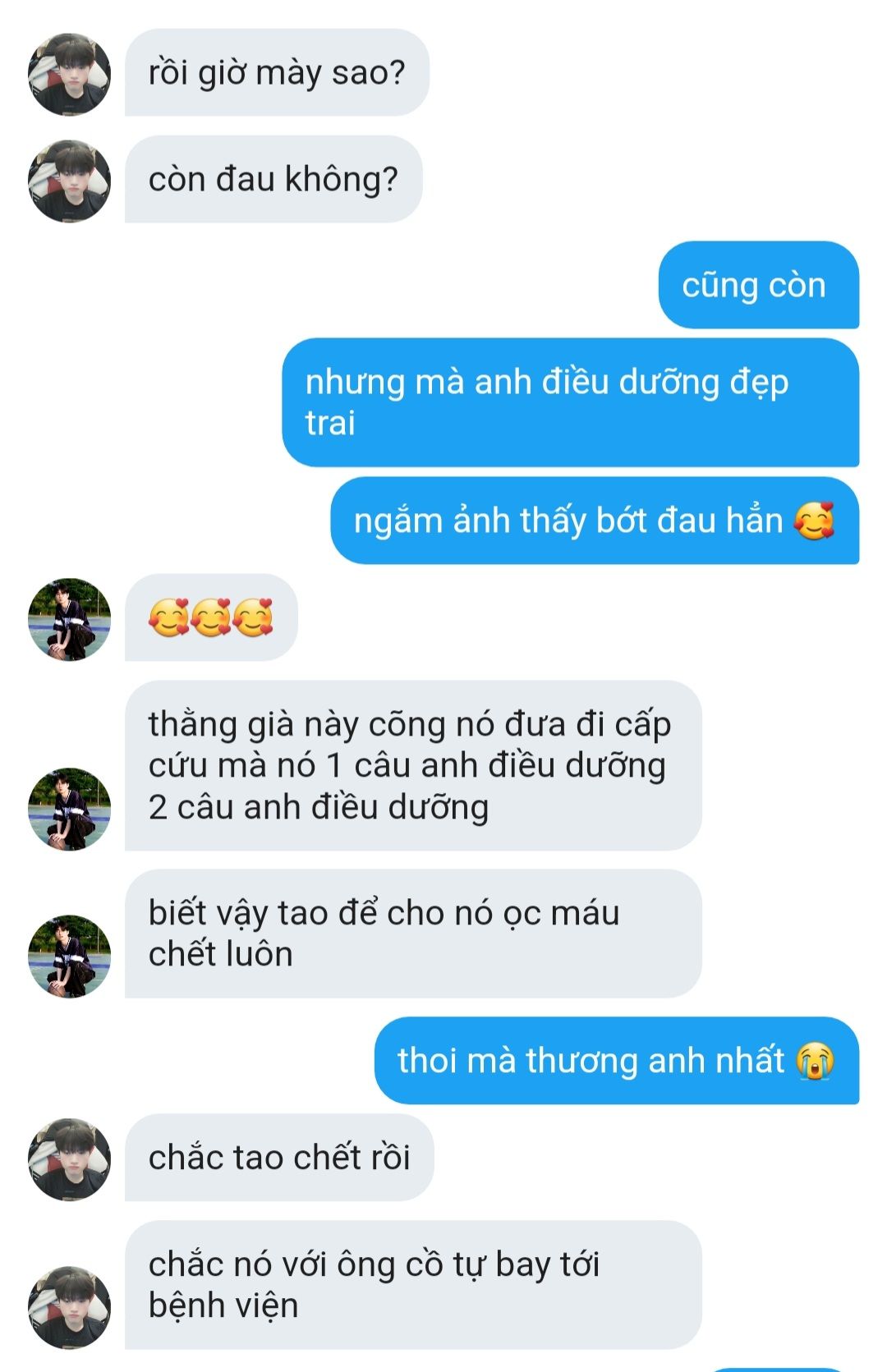Open sender avatar beside "chắc tao chết rồi"

(69, 1159)
